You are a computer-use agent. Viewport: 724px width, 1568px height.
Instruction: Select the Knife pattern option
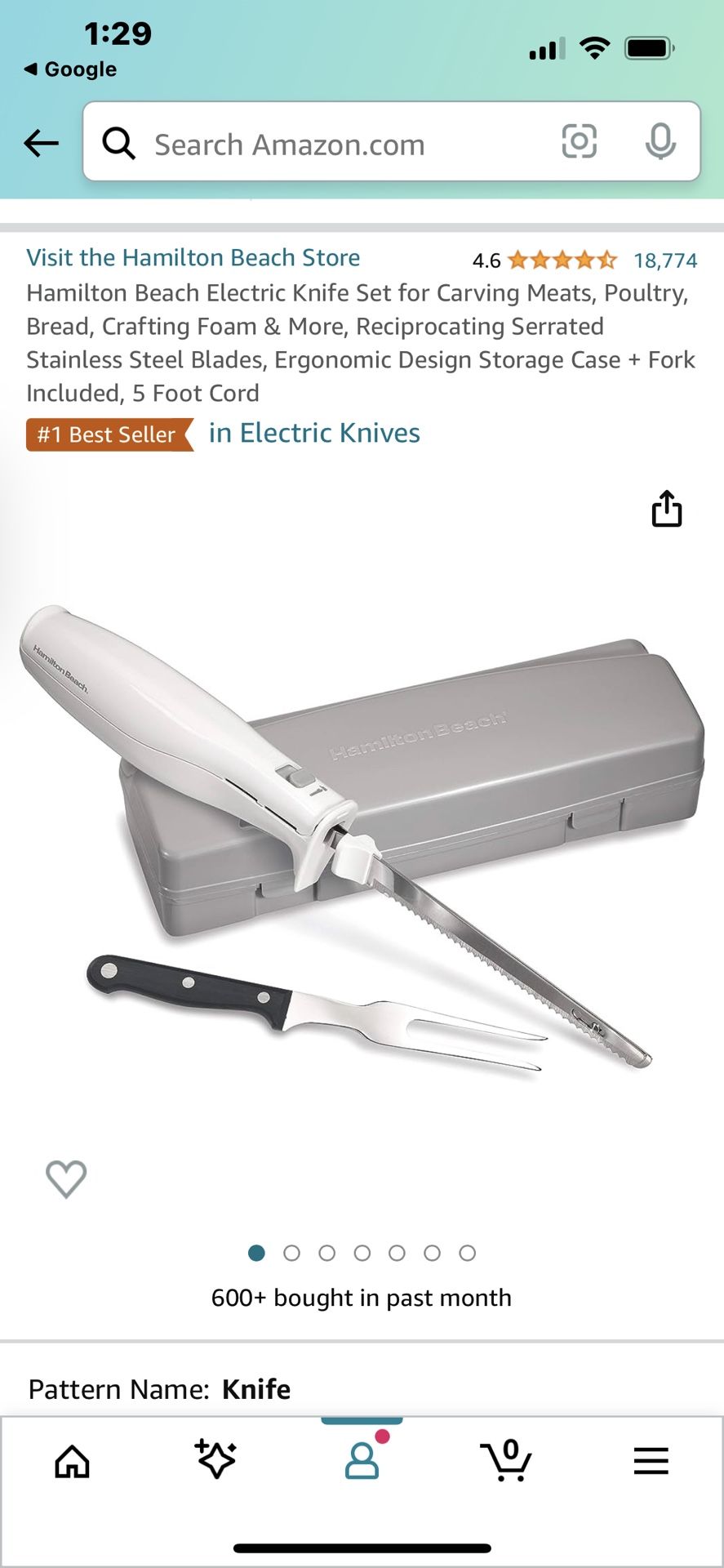pyautogui.click(x=255, y=1388)
